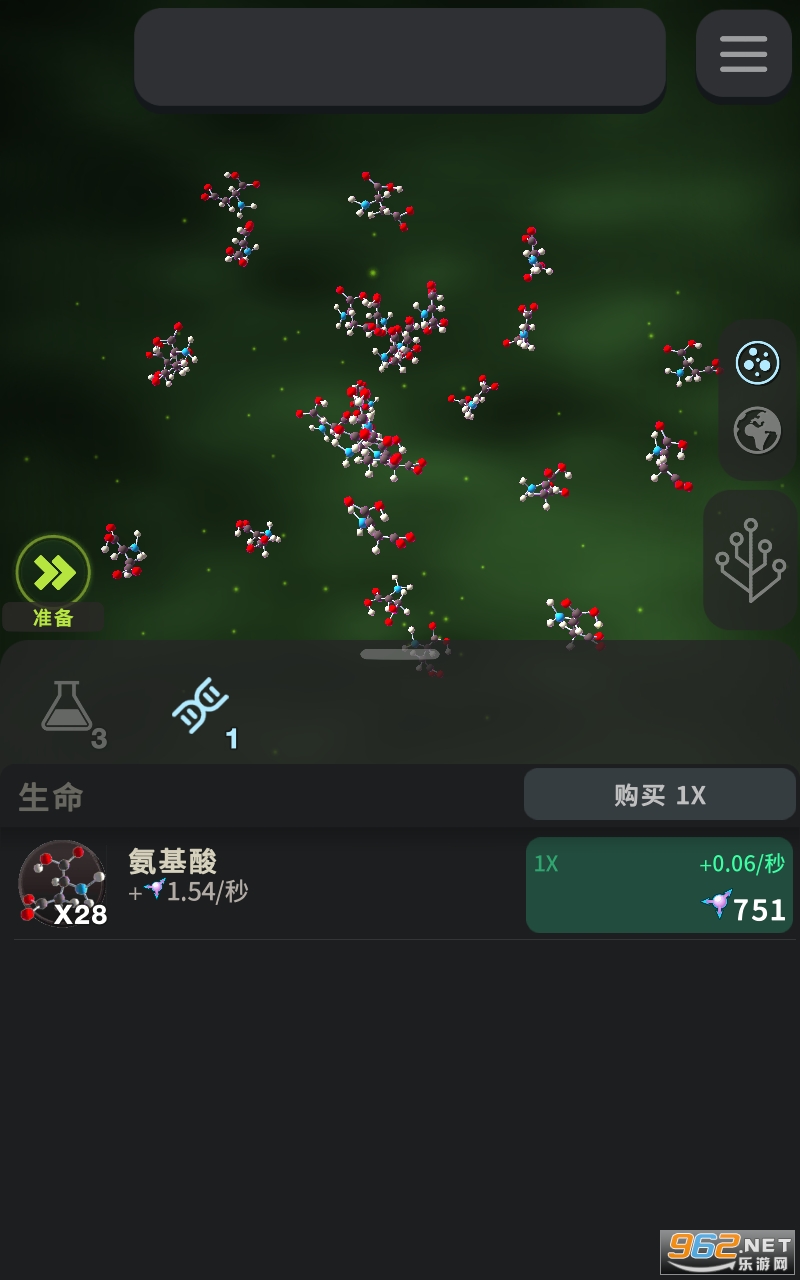The image size is (800, 1280).
Task: Tap the green 准备 fast-forward button
Action: 53,572
